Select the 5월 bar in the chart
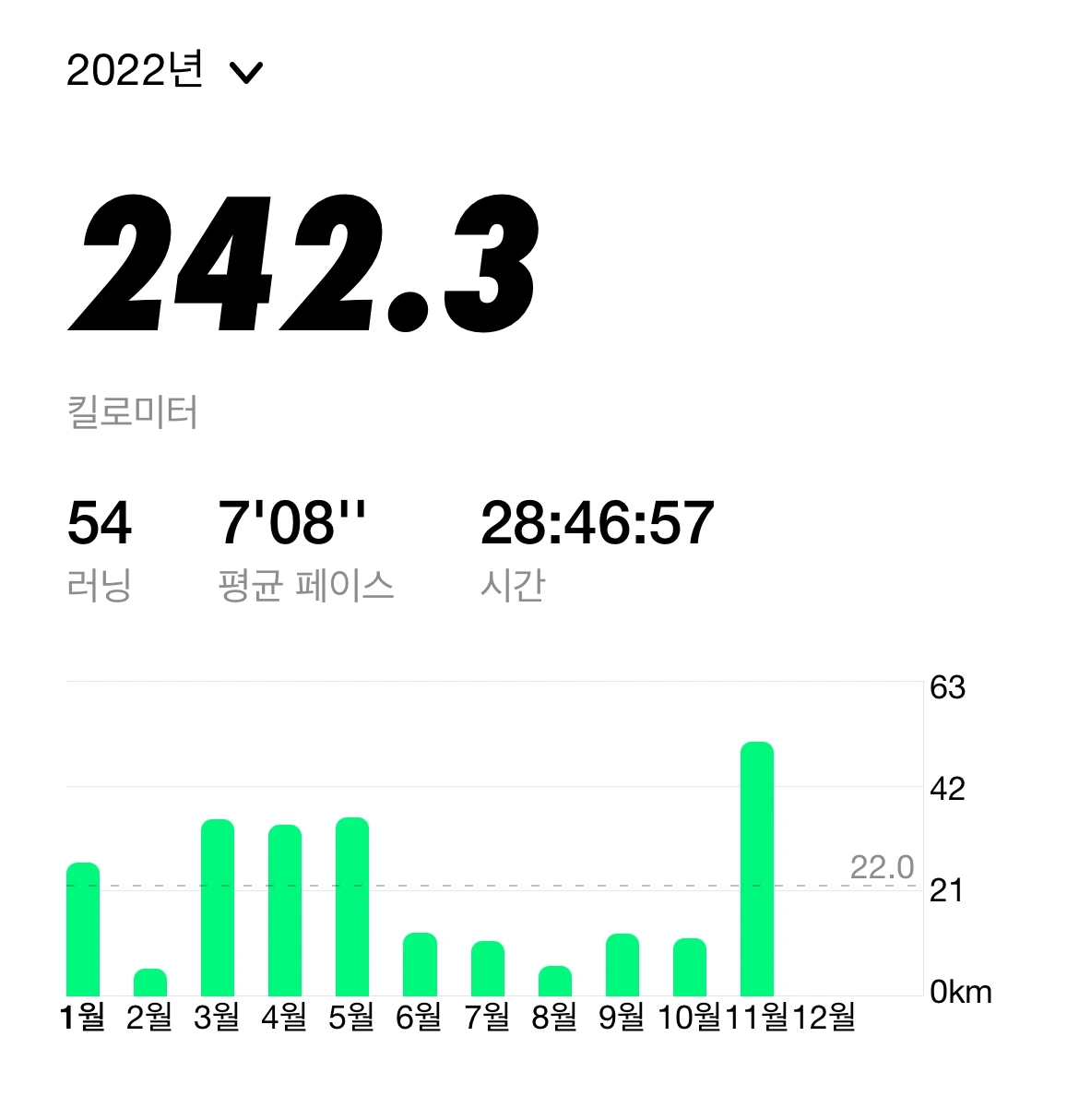 352,906
